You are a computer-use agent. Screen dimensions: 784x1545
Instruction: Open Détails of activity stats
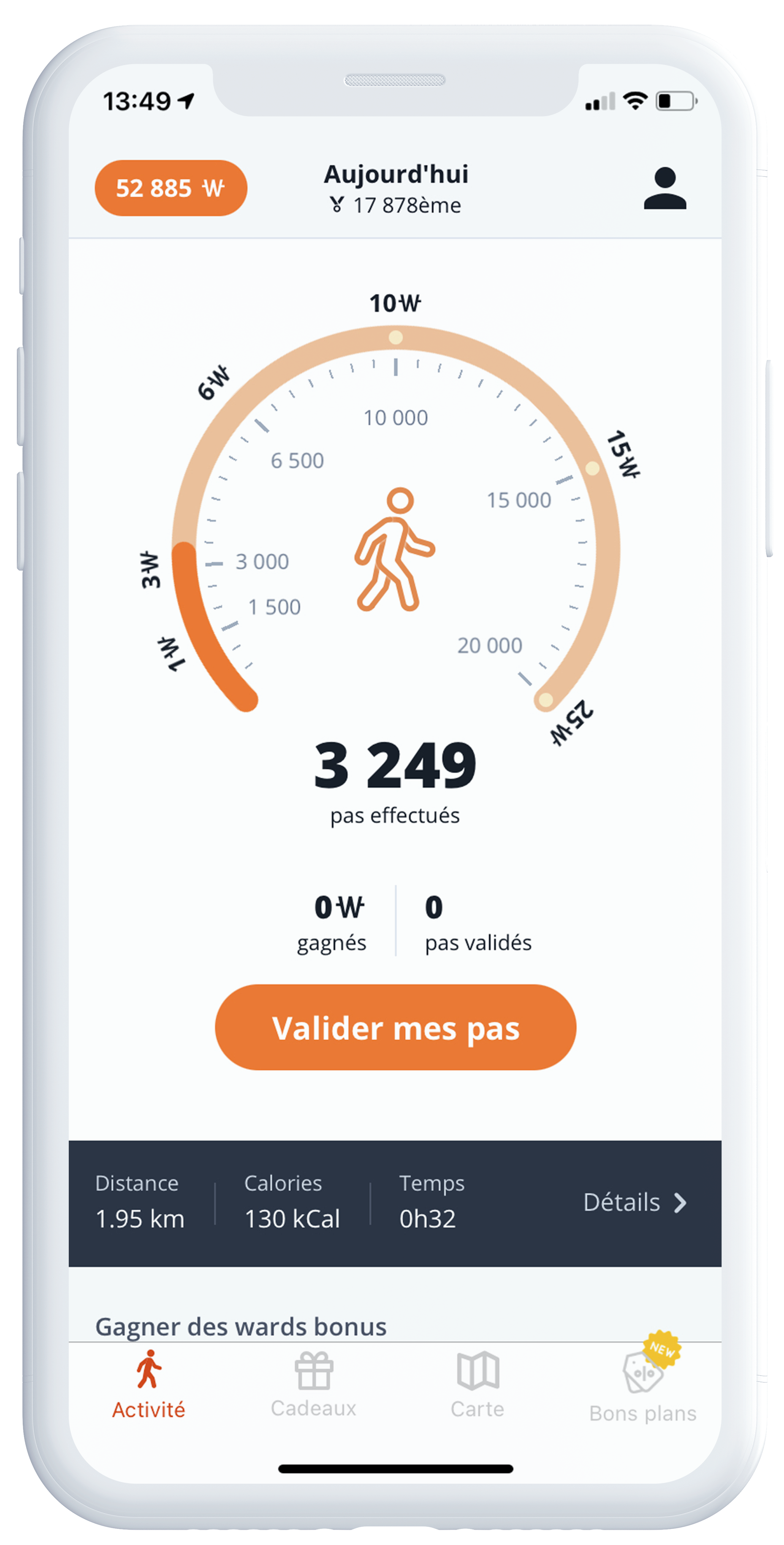[635, 1203]
